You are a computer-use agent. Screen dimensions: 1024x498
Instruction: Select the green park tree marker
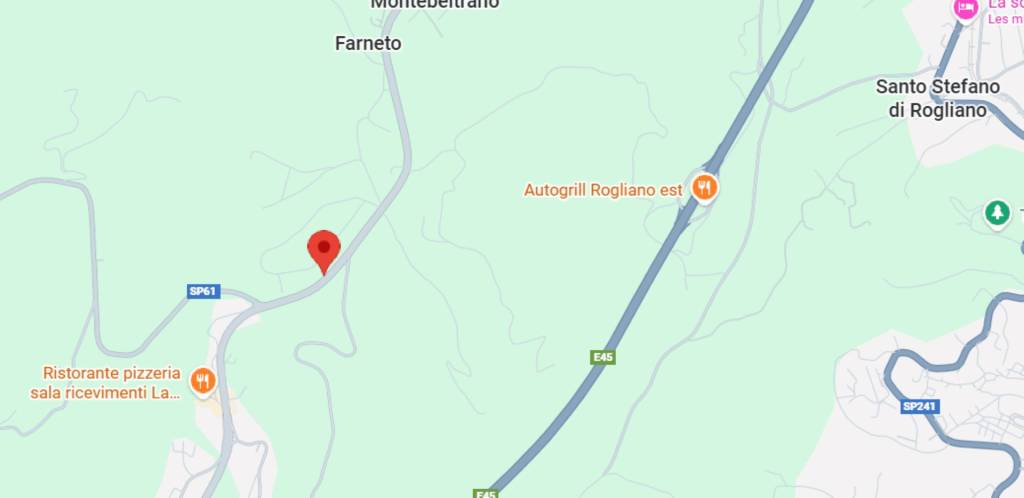(x=996, y=212)
